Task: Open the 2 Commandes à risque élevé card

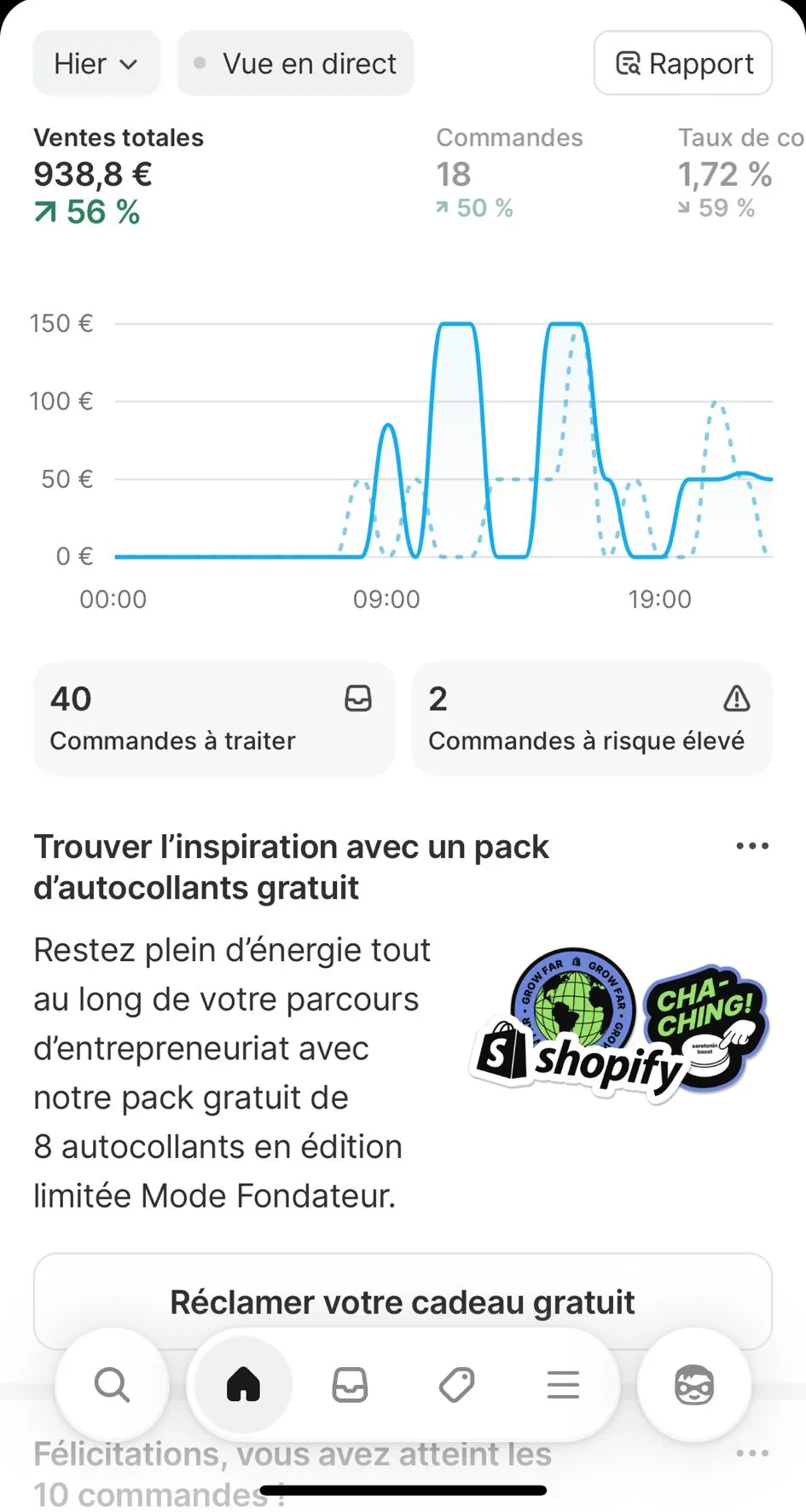Action: (592, 719)
